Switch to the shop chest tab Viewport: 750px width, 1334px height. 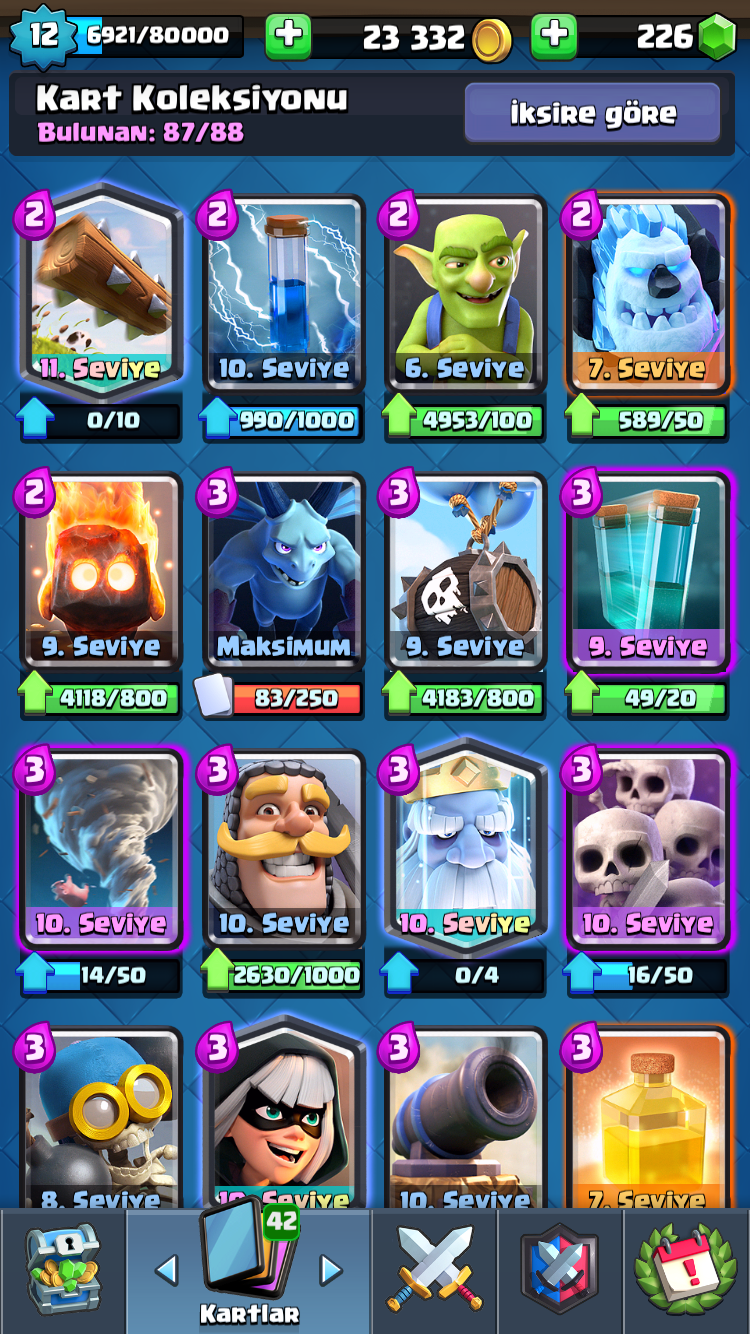click(x=62, y=1270)
